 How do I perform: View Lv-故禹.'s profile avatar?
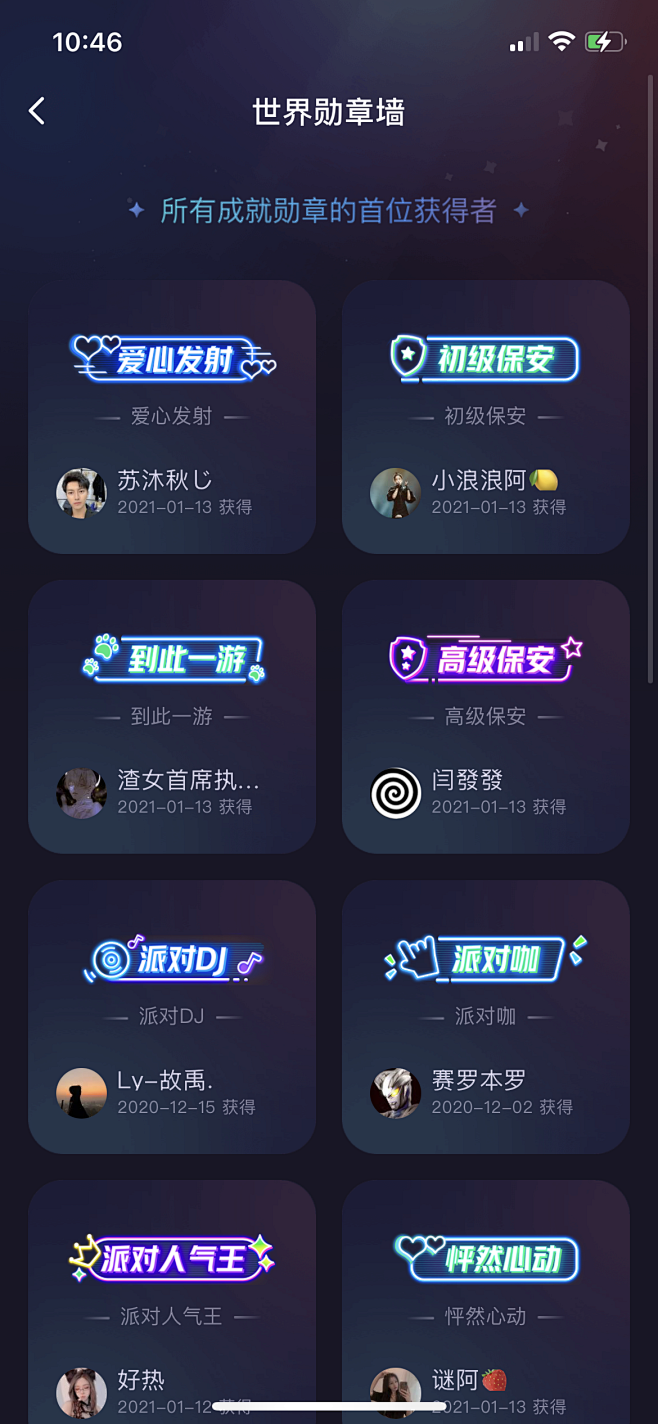pos(81,1092)
